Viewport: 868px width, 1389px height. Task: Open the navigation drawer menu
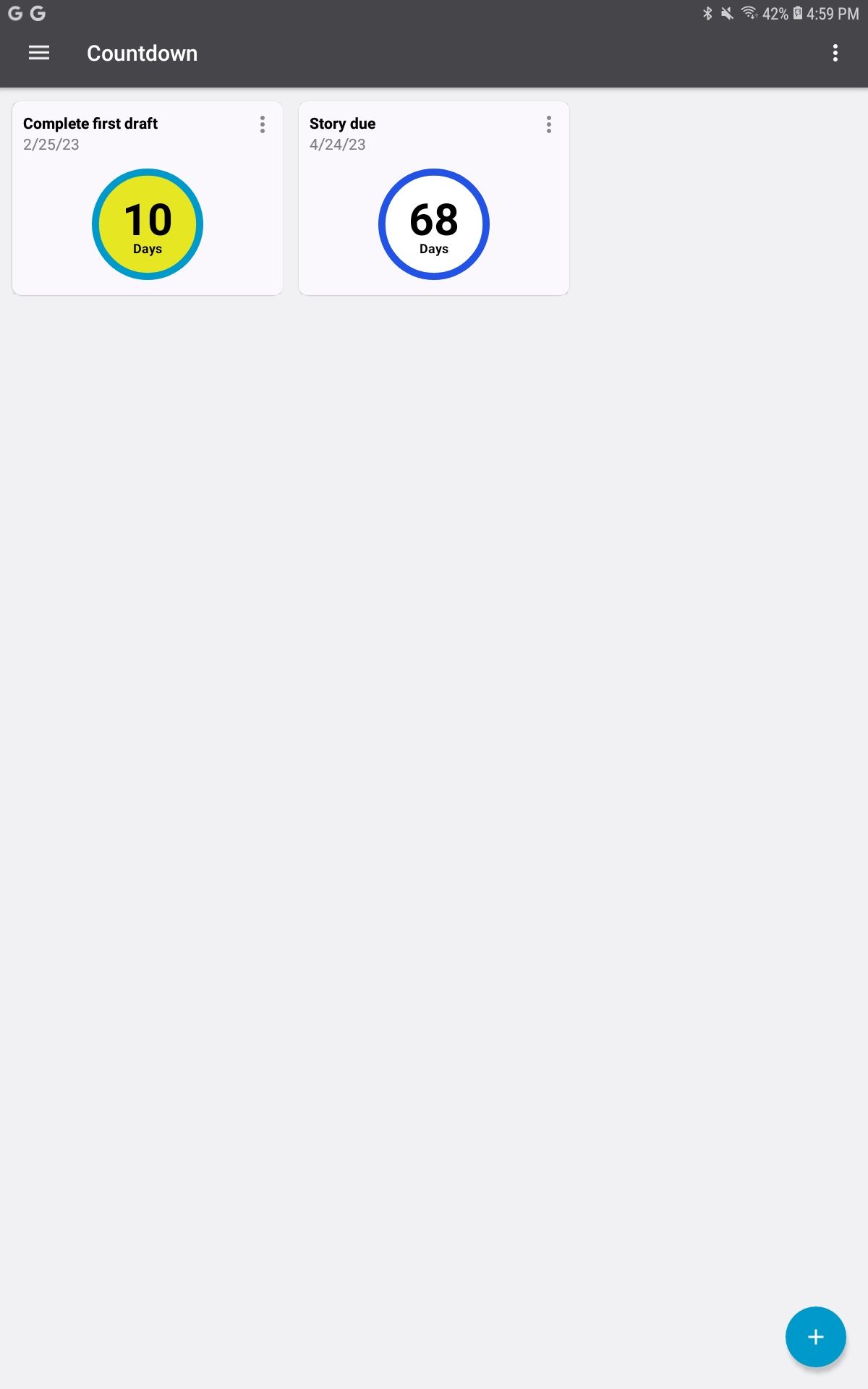39,53
